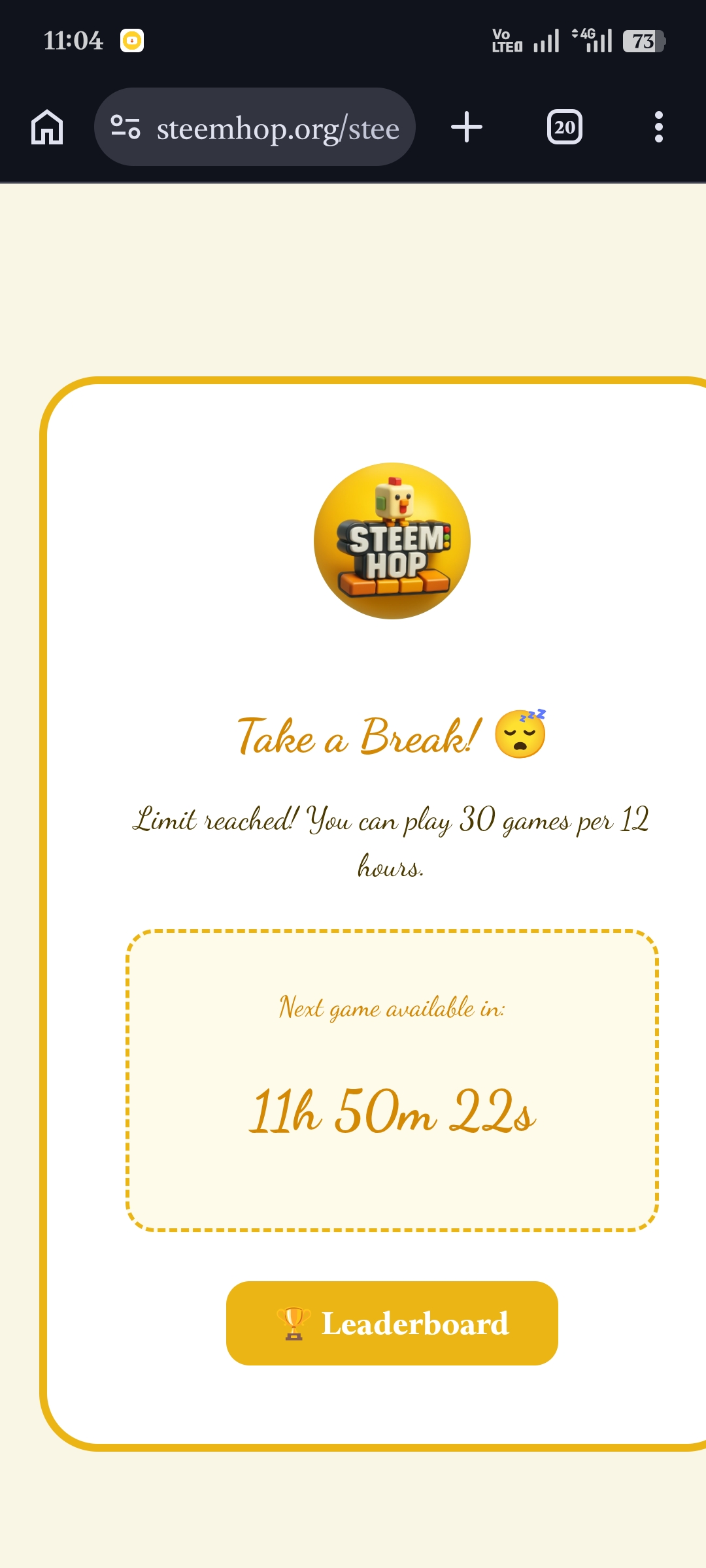Go to the browser home page

point(47,127)
